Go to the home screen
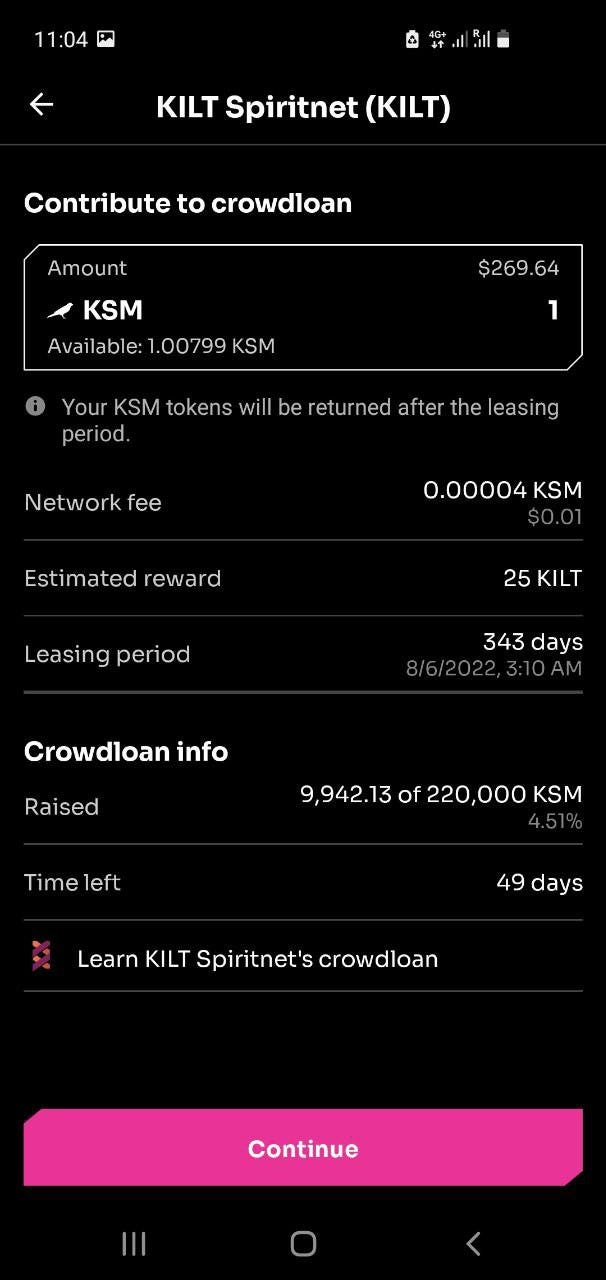This screenshot has height=1280, width=606. point(303,1243)
